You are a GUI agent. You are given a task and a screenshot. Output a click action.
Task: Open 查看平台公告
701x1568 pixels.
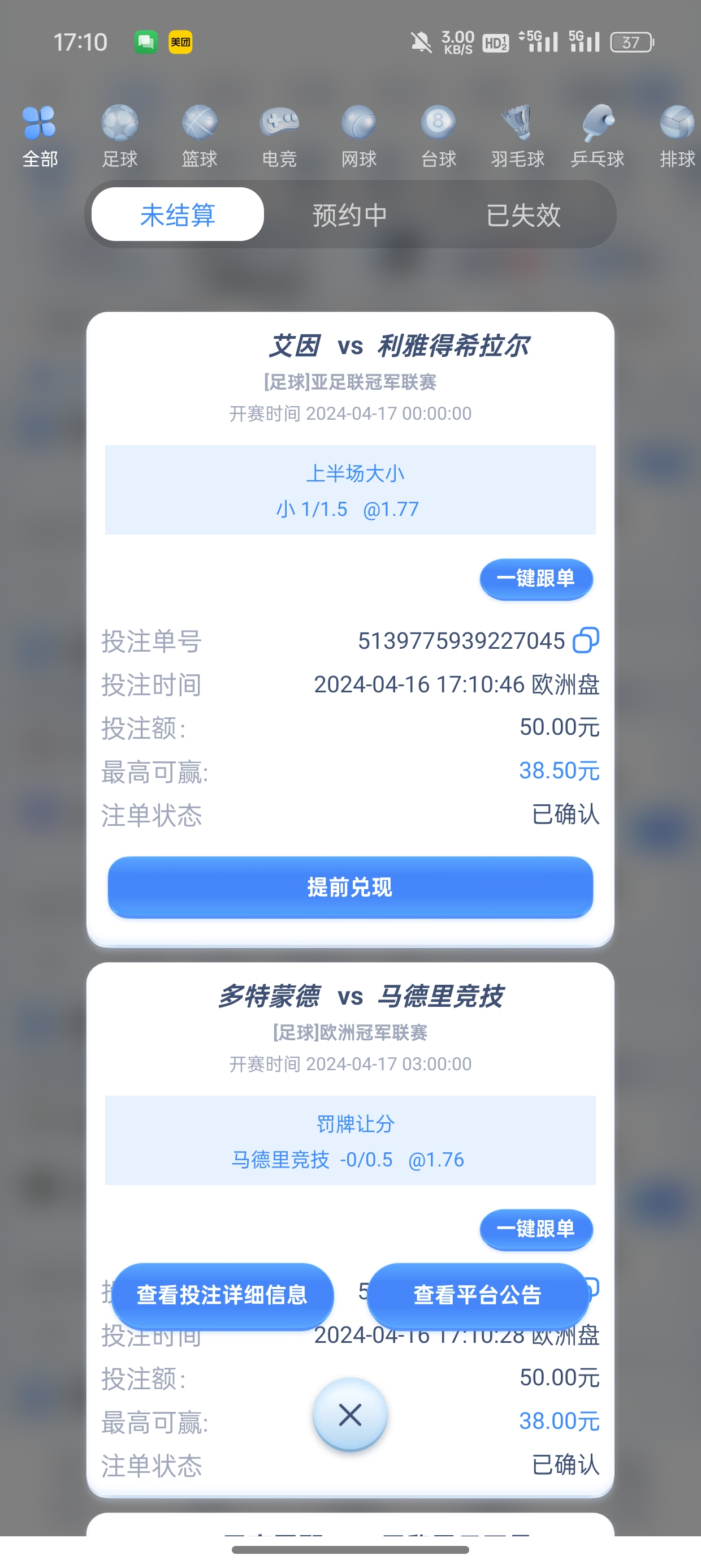478,1295
